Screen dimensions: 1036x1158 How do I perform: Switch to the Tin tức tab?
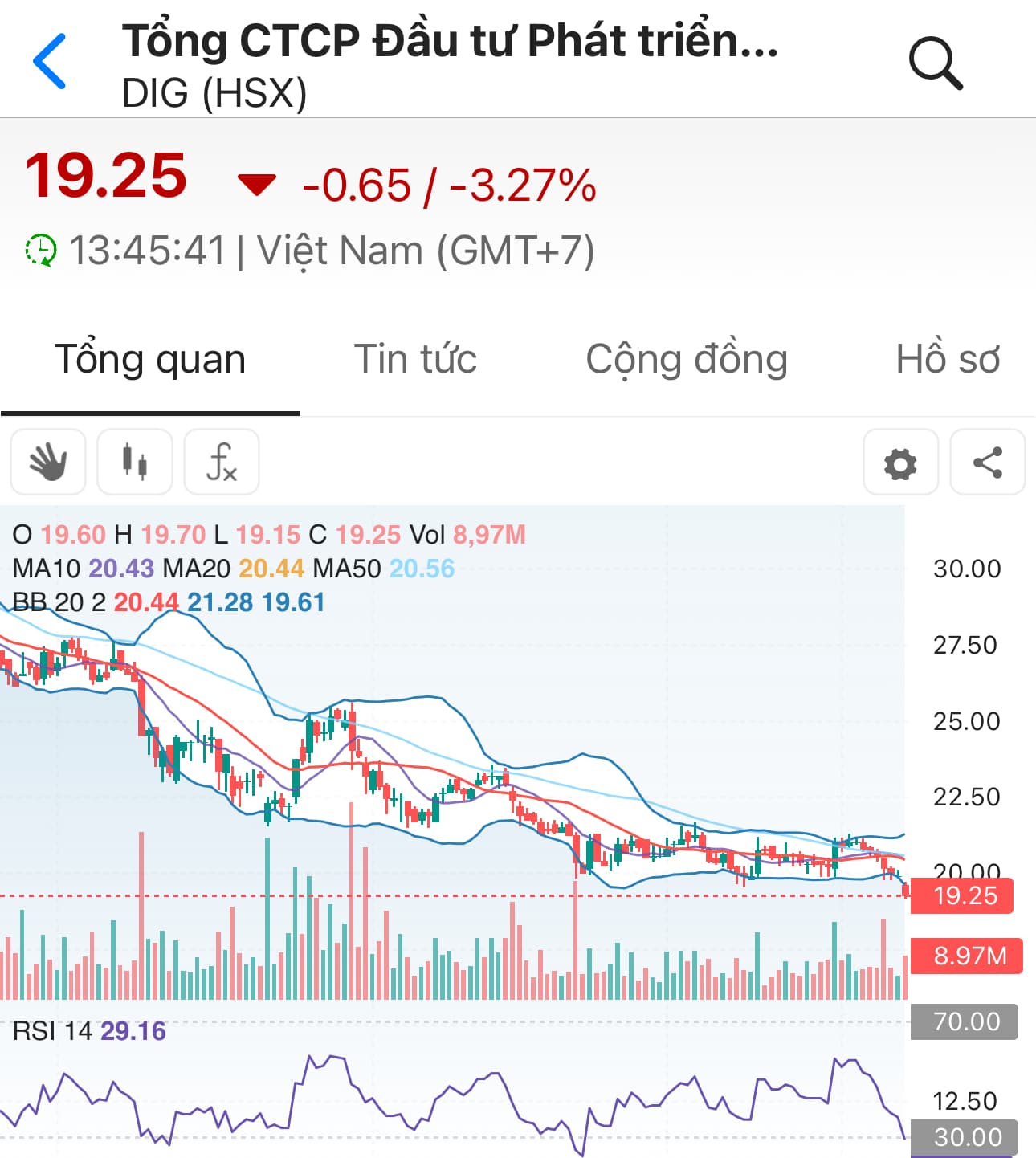[415, 359]
